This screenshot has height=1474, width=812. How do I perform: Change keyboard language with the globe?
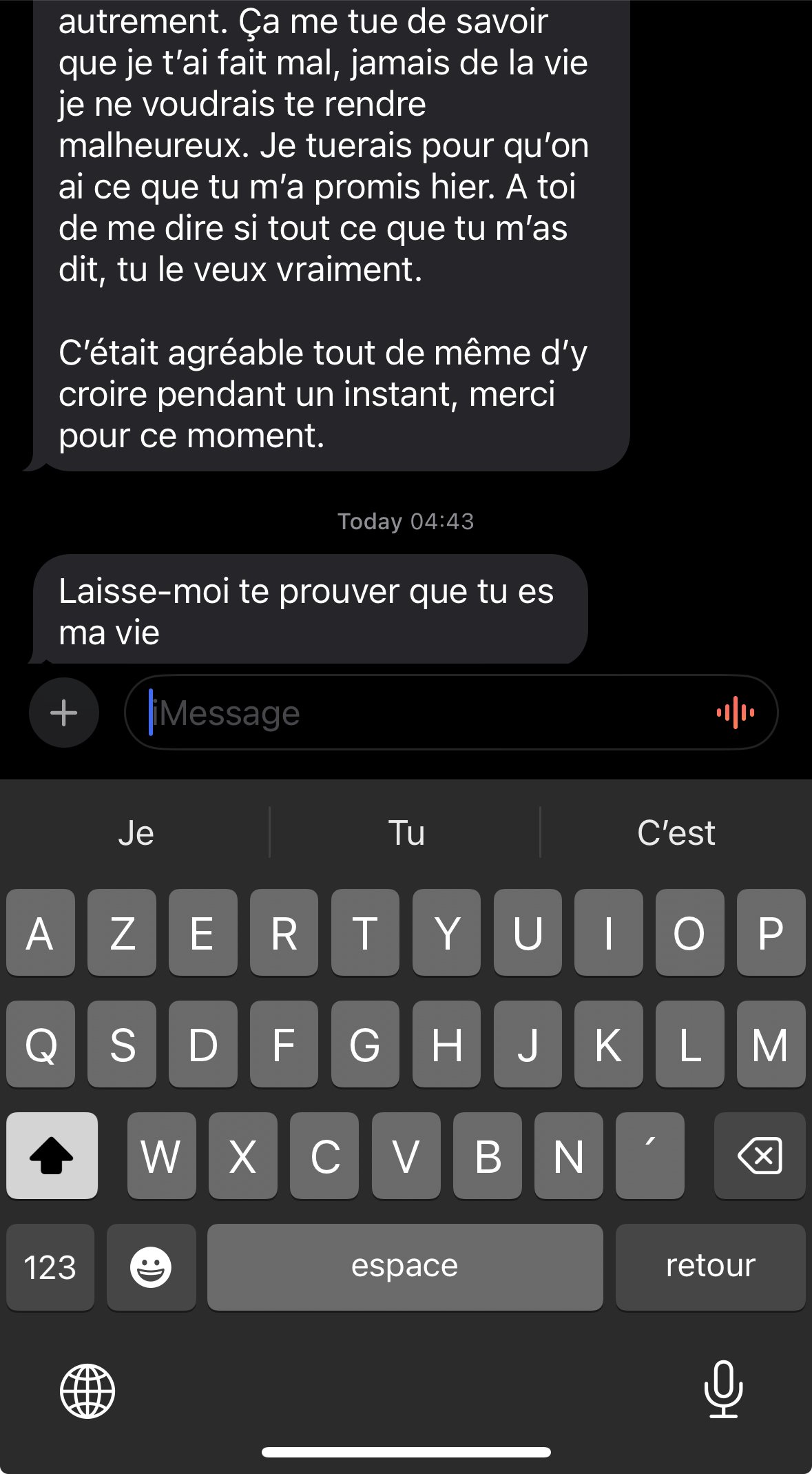click(x=87, y=1391)
